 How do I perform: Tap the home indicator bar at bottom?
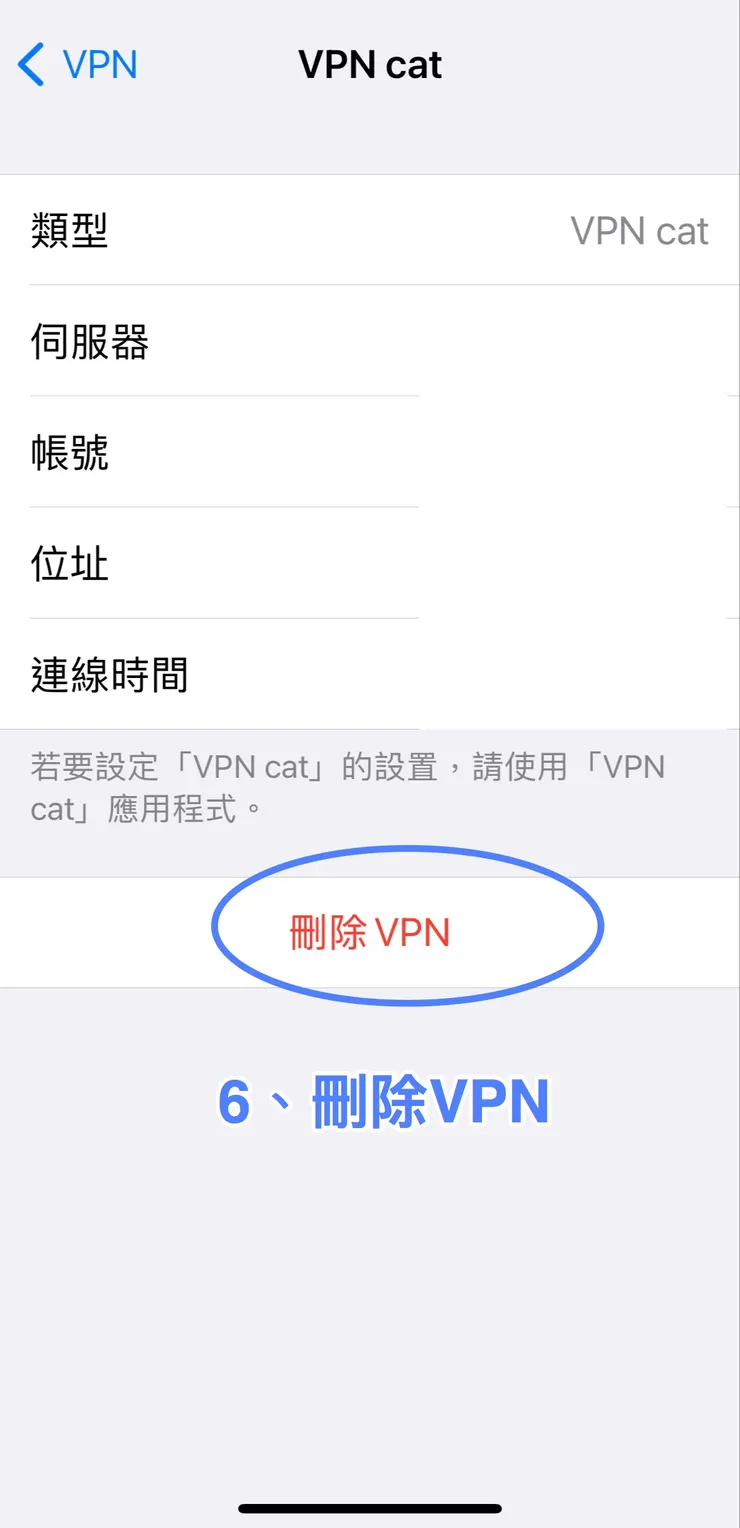click(370, 1510)
